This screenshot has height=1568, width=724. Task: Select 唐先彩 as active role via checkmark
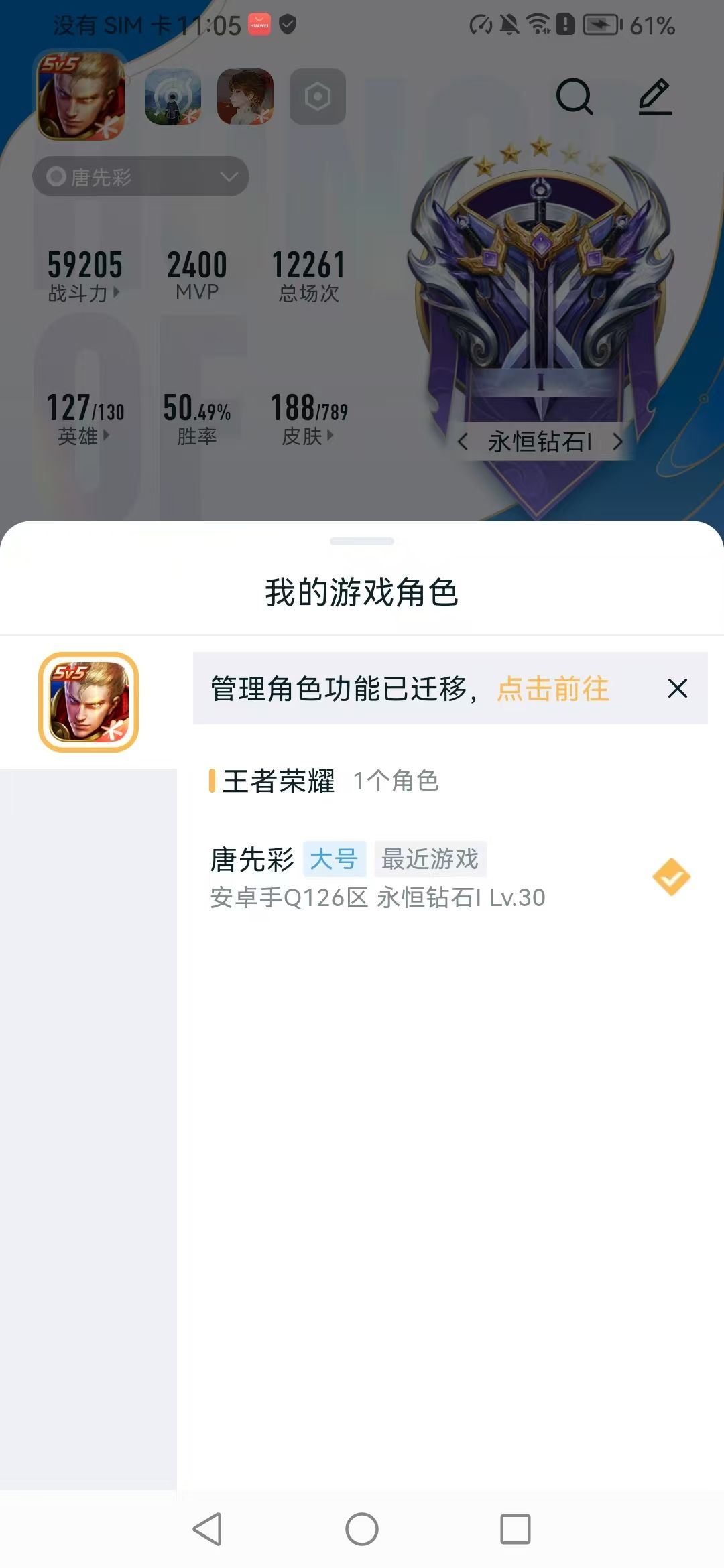click(672, 876)
